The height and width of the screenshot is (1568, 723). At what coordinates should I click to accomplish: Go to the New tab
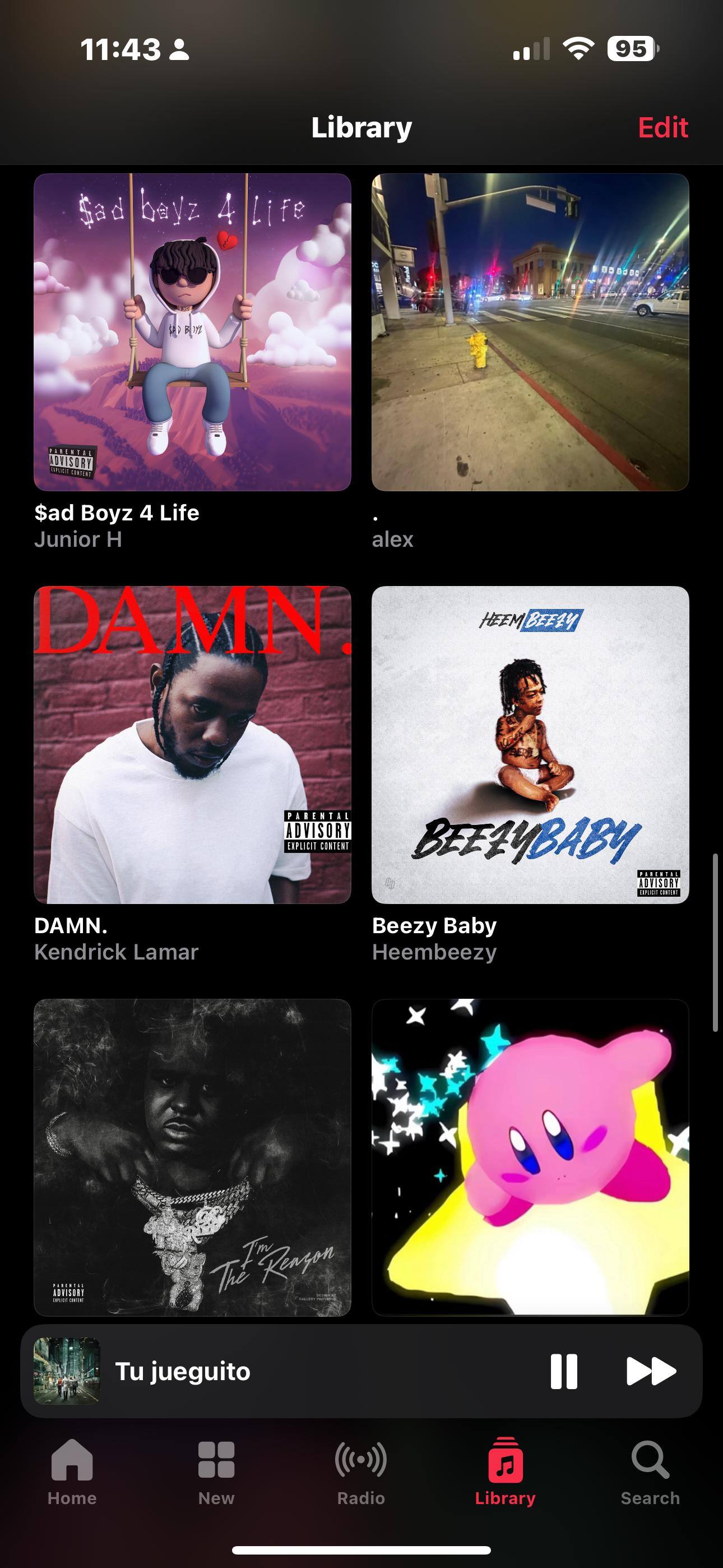coord(216,1470)
